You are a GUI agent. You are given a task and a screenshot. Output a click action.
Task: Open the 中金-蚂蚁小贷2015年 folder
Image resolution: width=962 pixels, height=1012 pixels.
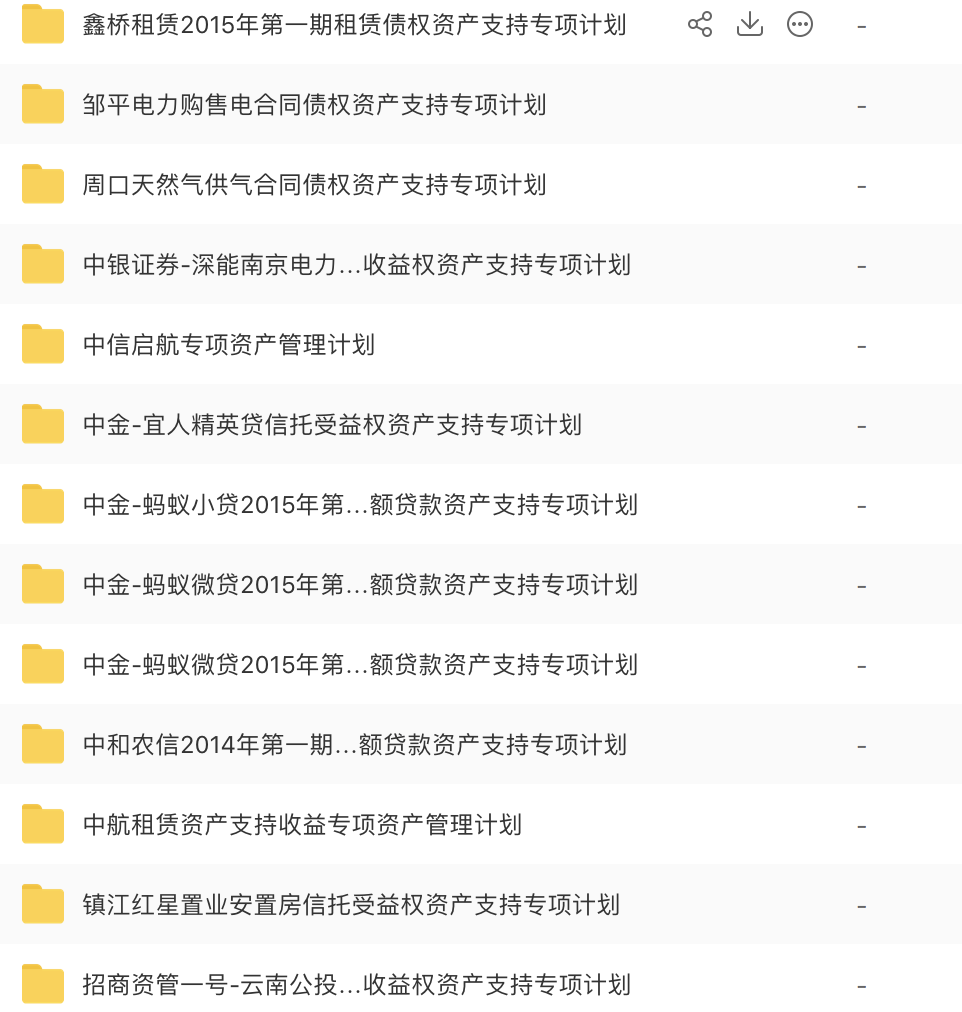coord(360,505)
